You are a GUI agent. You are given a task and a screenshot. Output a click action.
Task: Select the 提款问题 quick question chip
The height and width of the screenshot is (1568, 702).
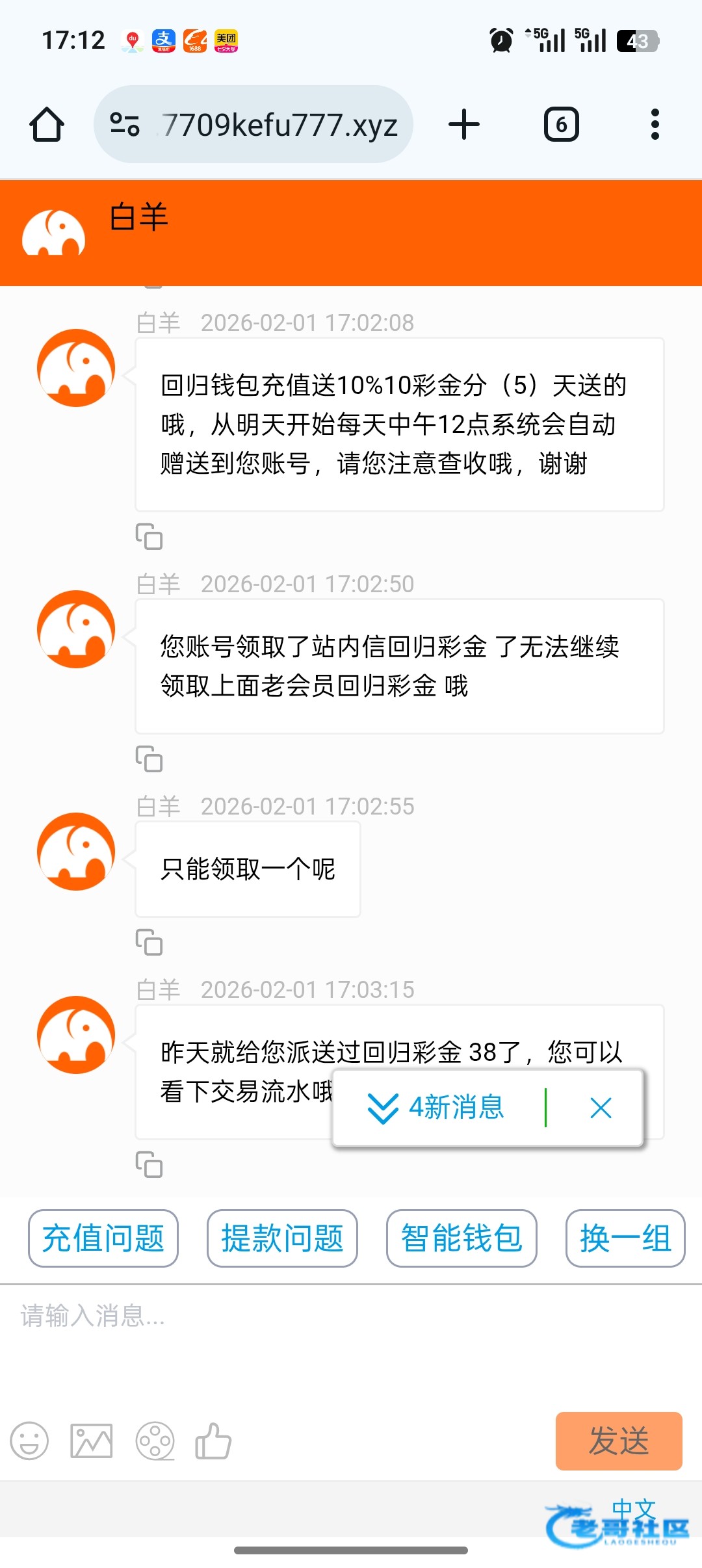(282, 1238)
